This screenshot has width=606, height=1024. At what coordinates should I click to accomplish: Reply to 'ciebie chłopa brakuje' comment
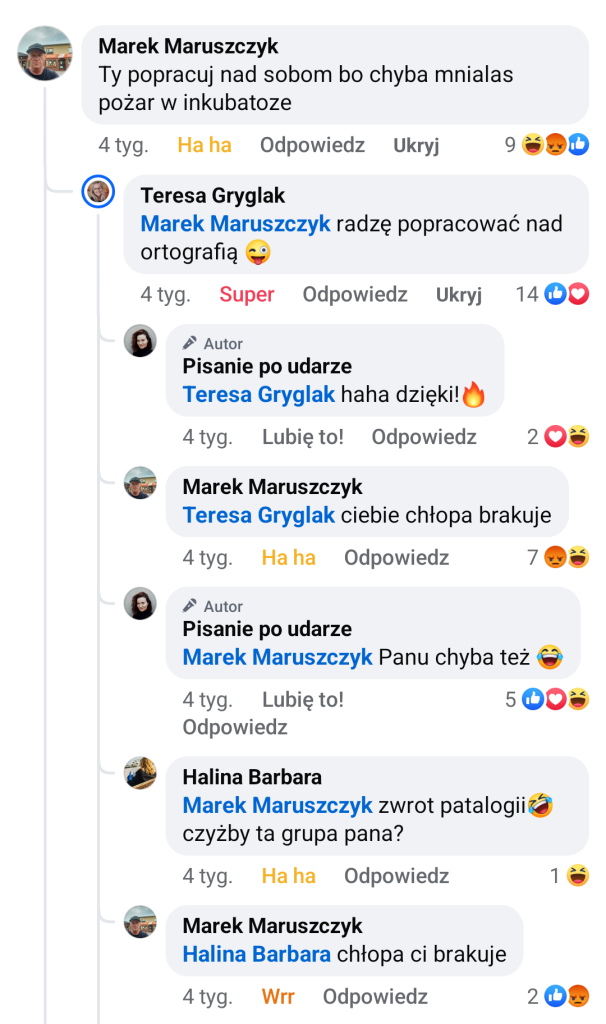pos(397,558)
